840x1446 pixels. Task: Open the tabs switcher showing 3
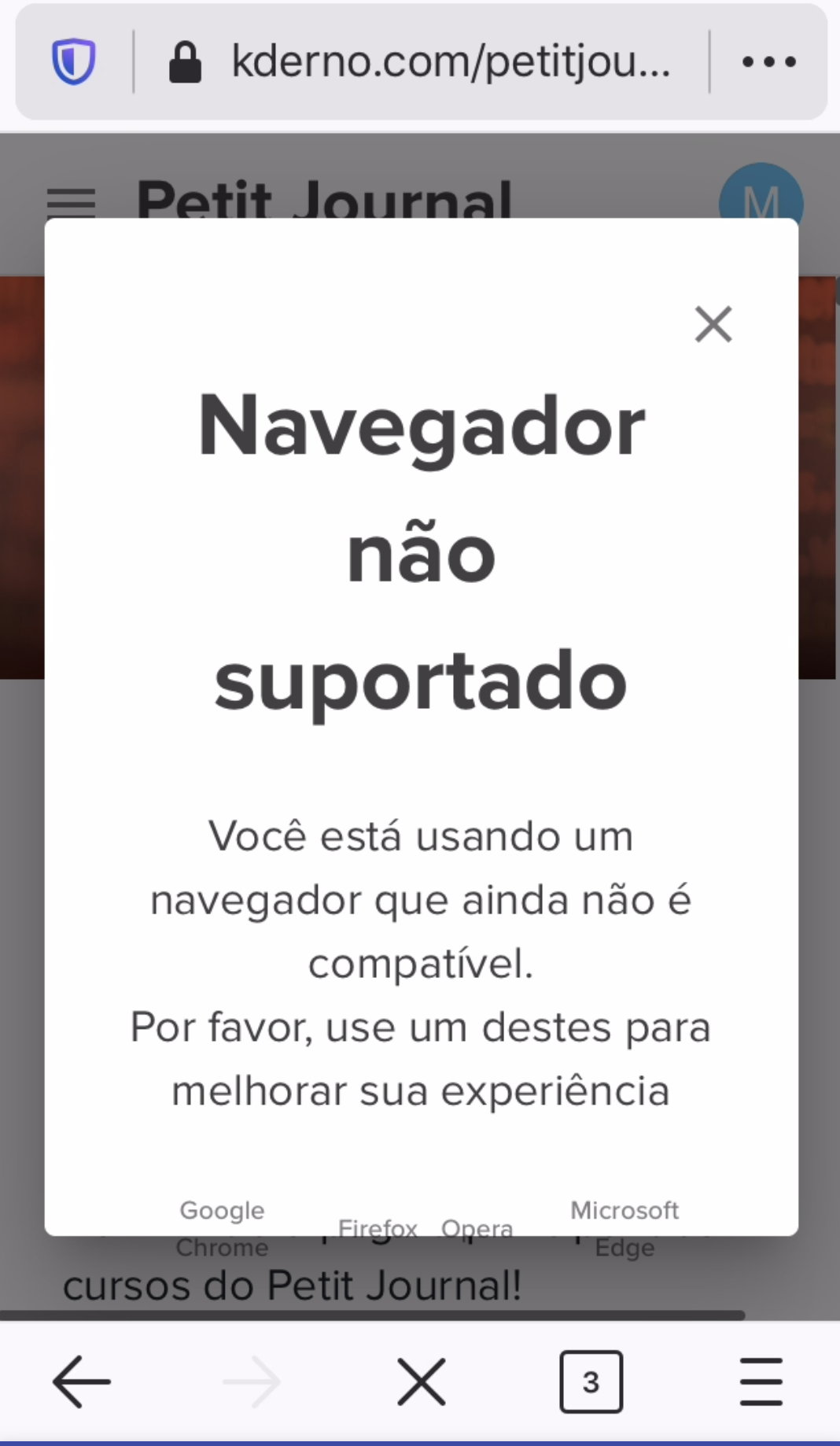coord(591,1381)
